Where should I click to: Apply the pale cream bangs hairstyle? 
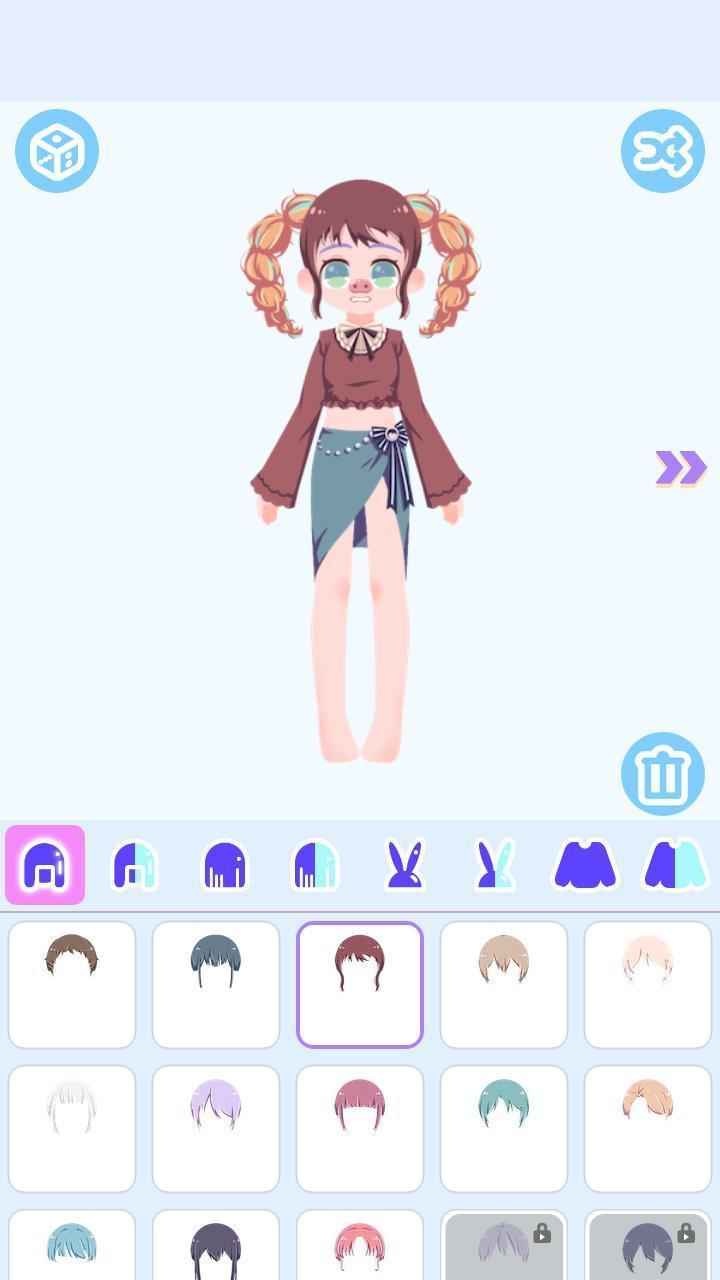[x=648, y=984]
